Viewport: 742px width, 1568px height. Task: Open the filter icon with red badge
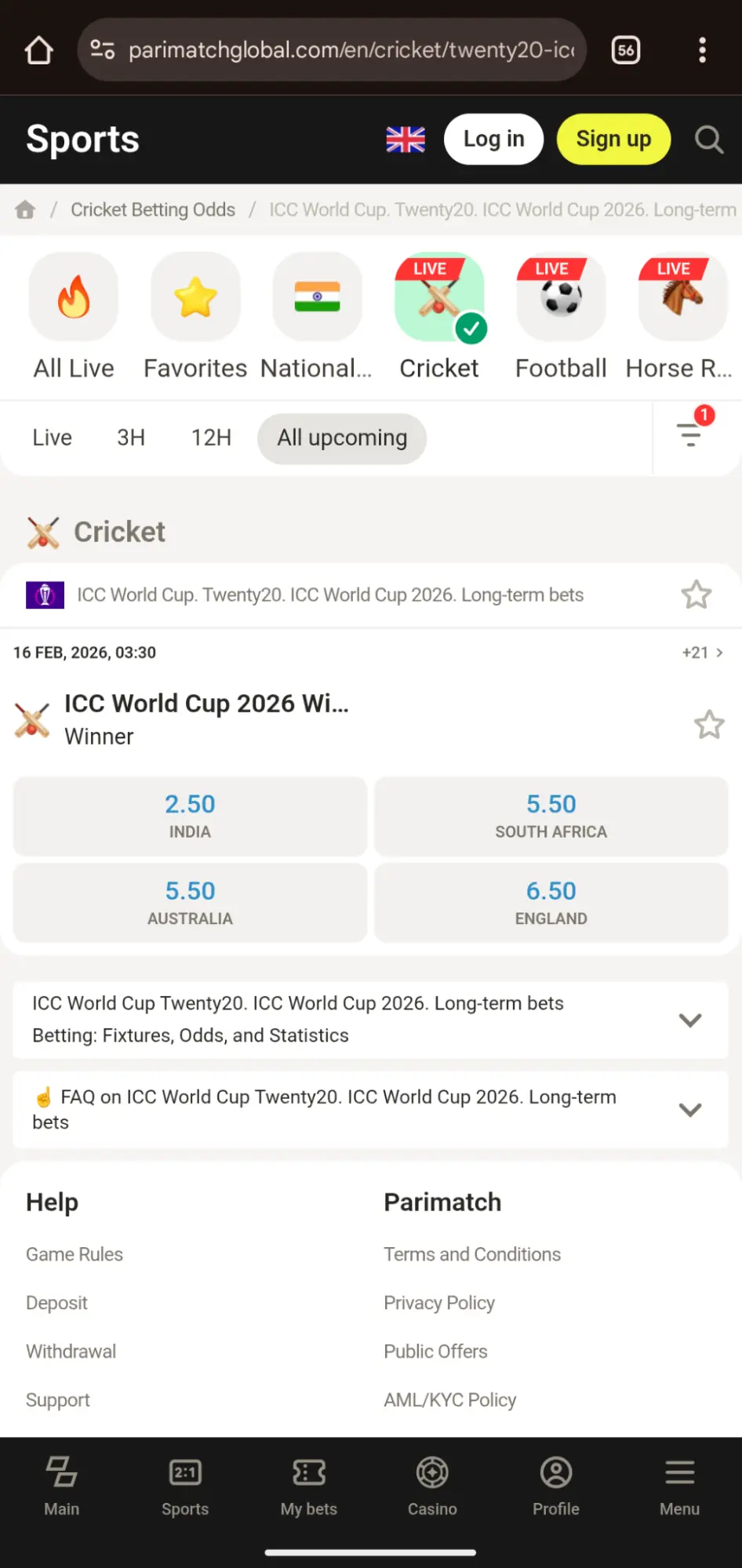tap(691, 432)
